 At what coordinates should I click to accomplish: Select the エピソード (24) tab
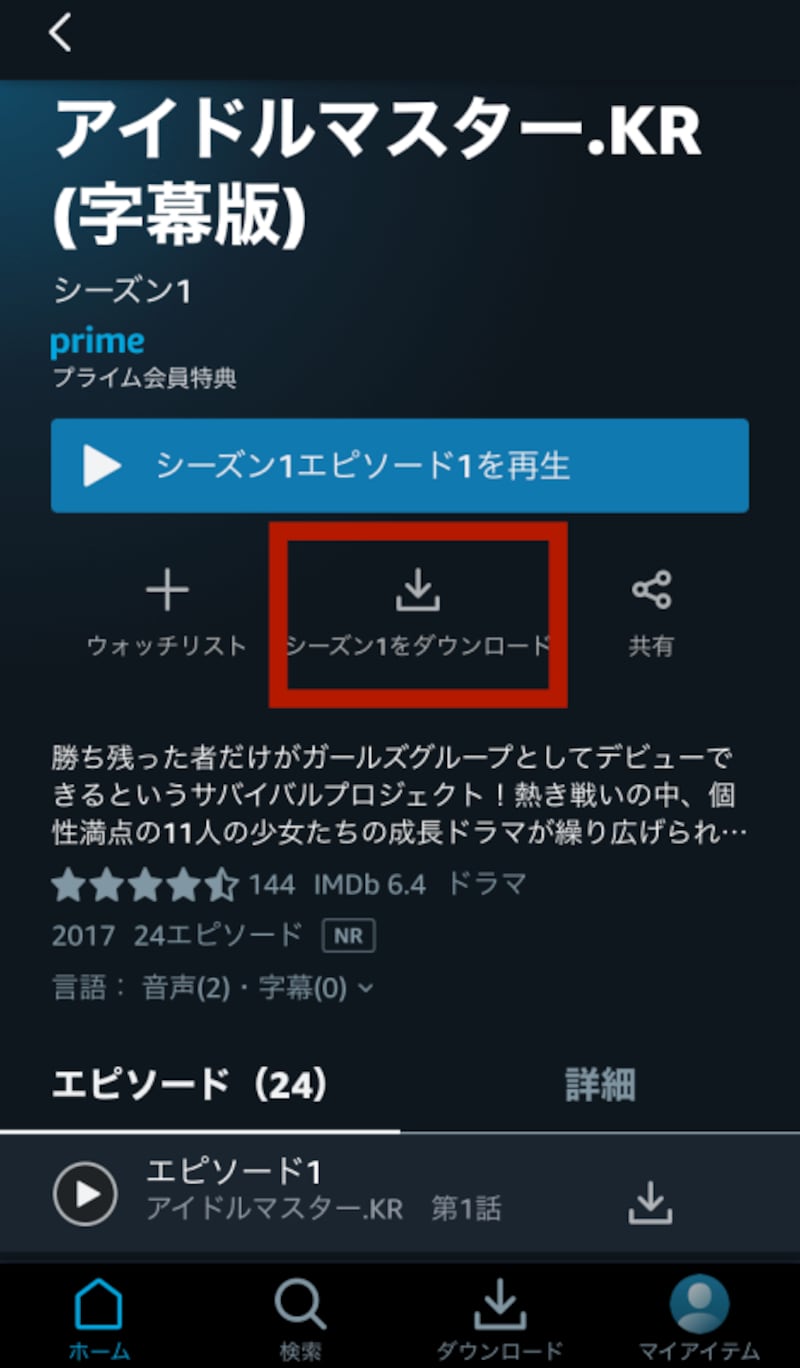pos(190,1085)
